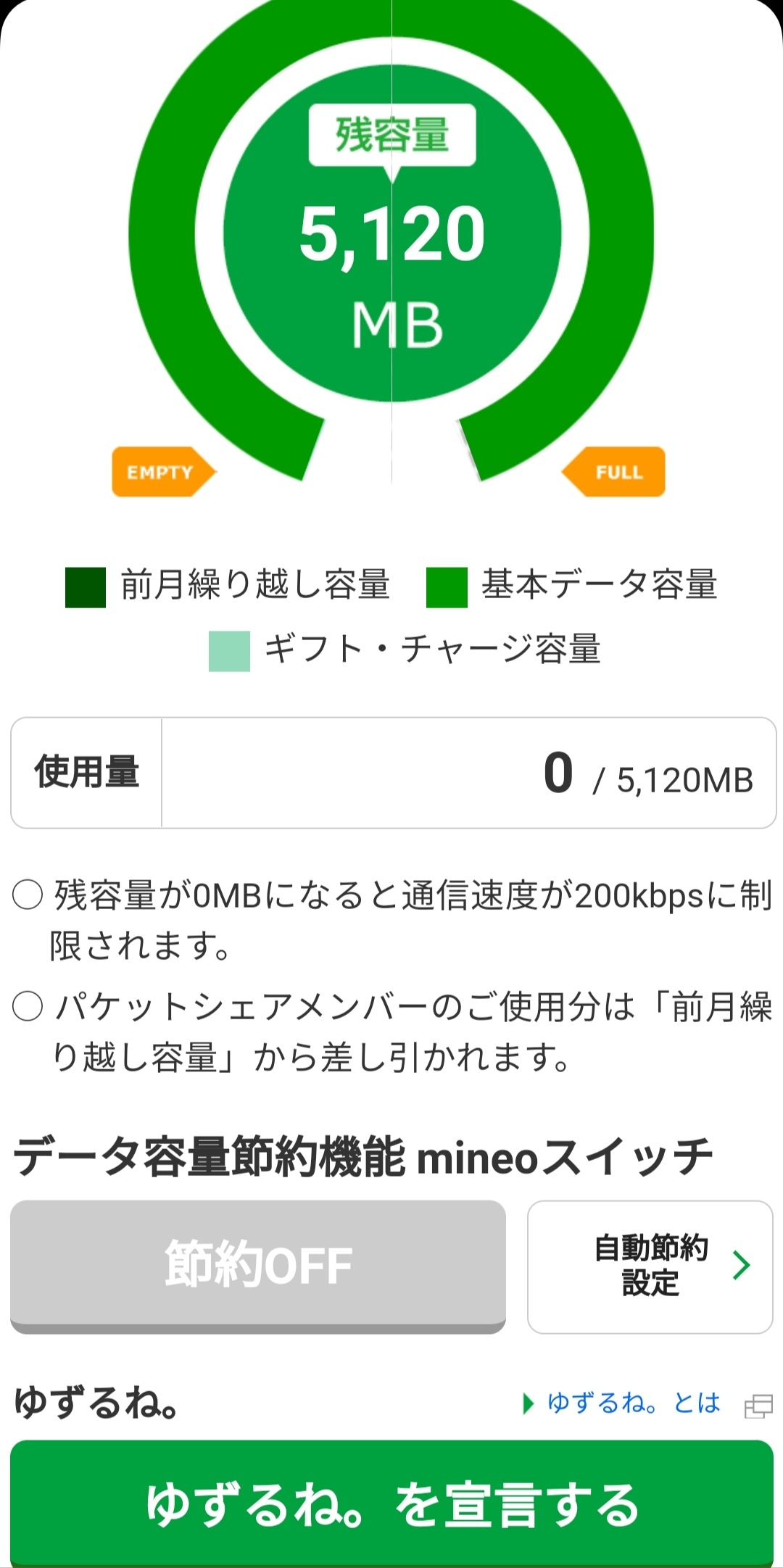The width and height of the screenshot is (783, 1568).
Task: Open the ゆずるね。とは link
Action: [633, 1403]
